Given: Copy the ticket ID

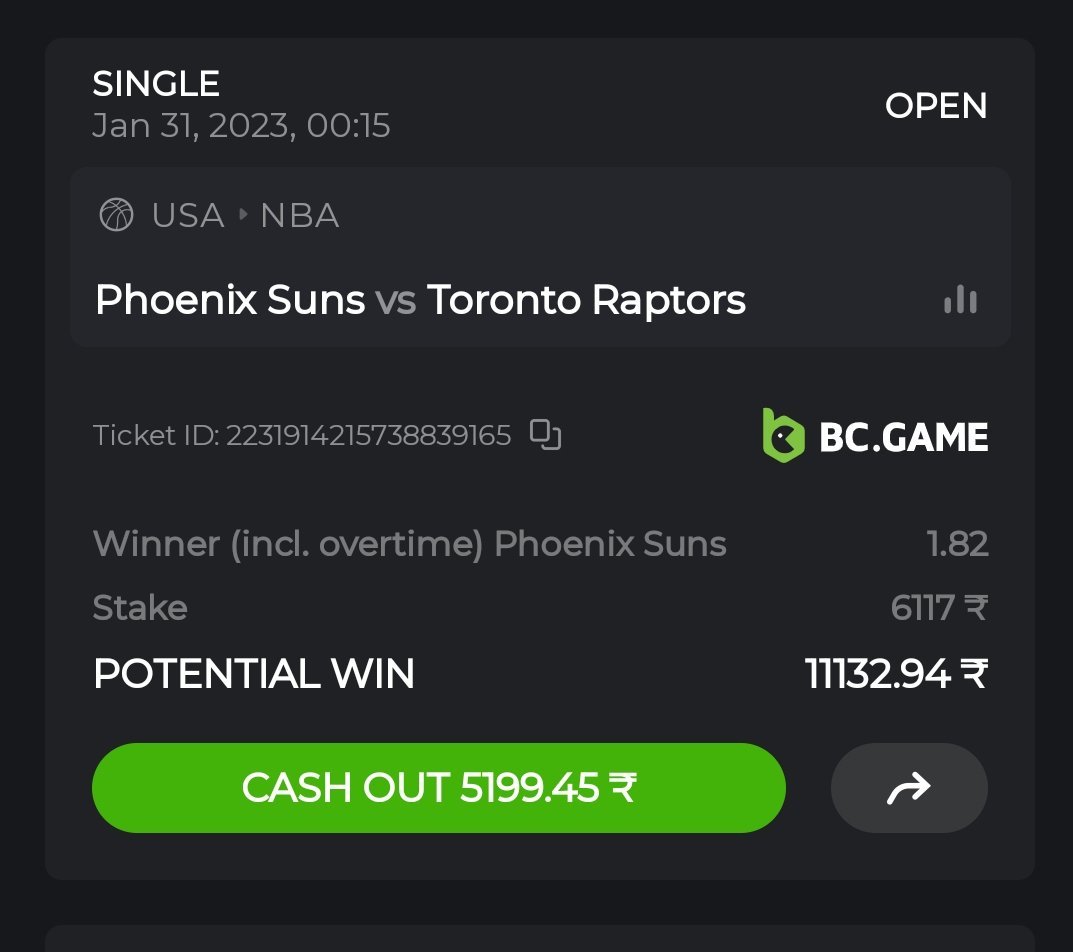Looking at the screenshot, I should [545, 435].
